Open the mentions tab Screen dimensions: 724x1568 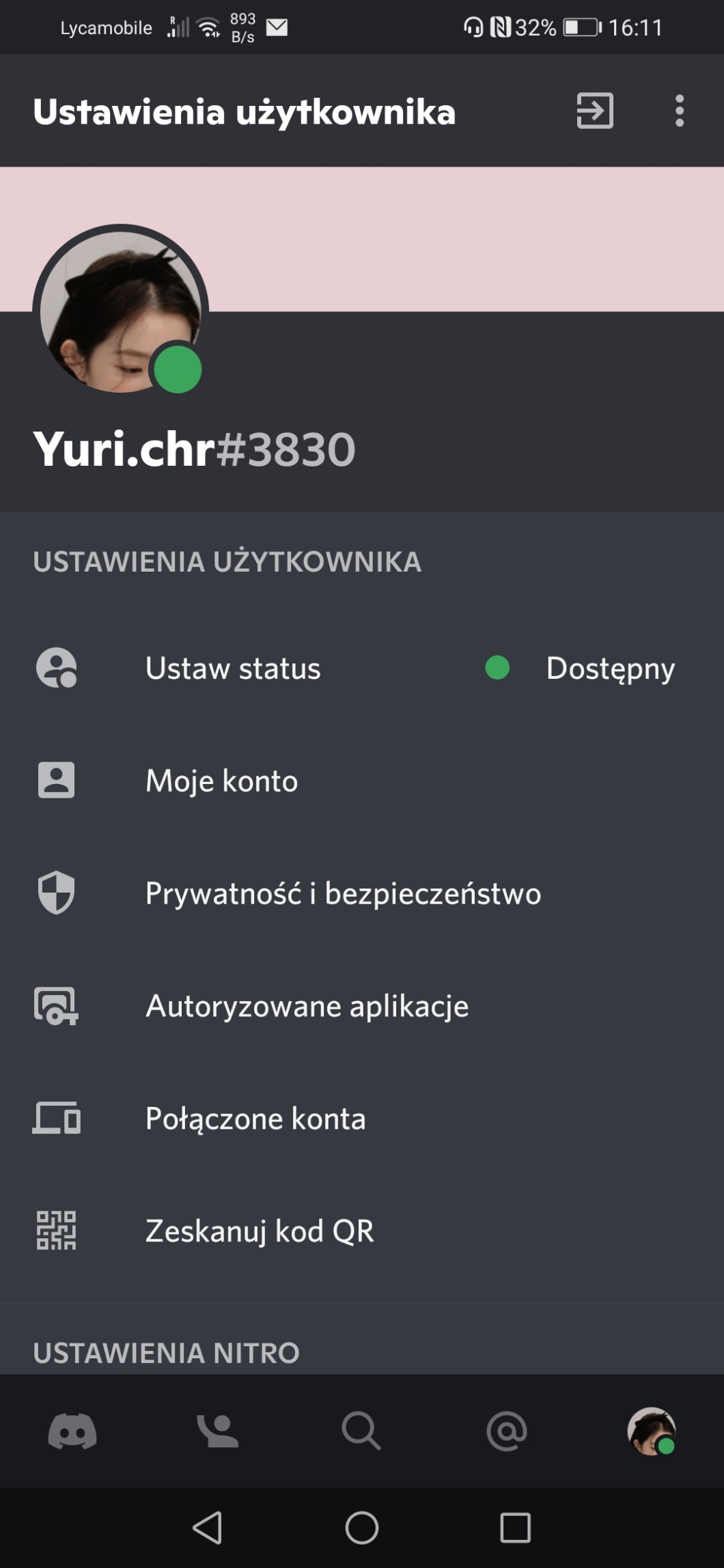506,1431
